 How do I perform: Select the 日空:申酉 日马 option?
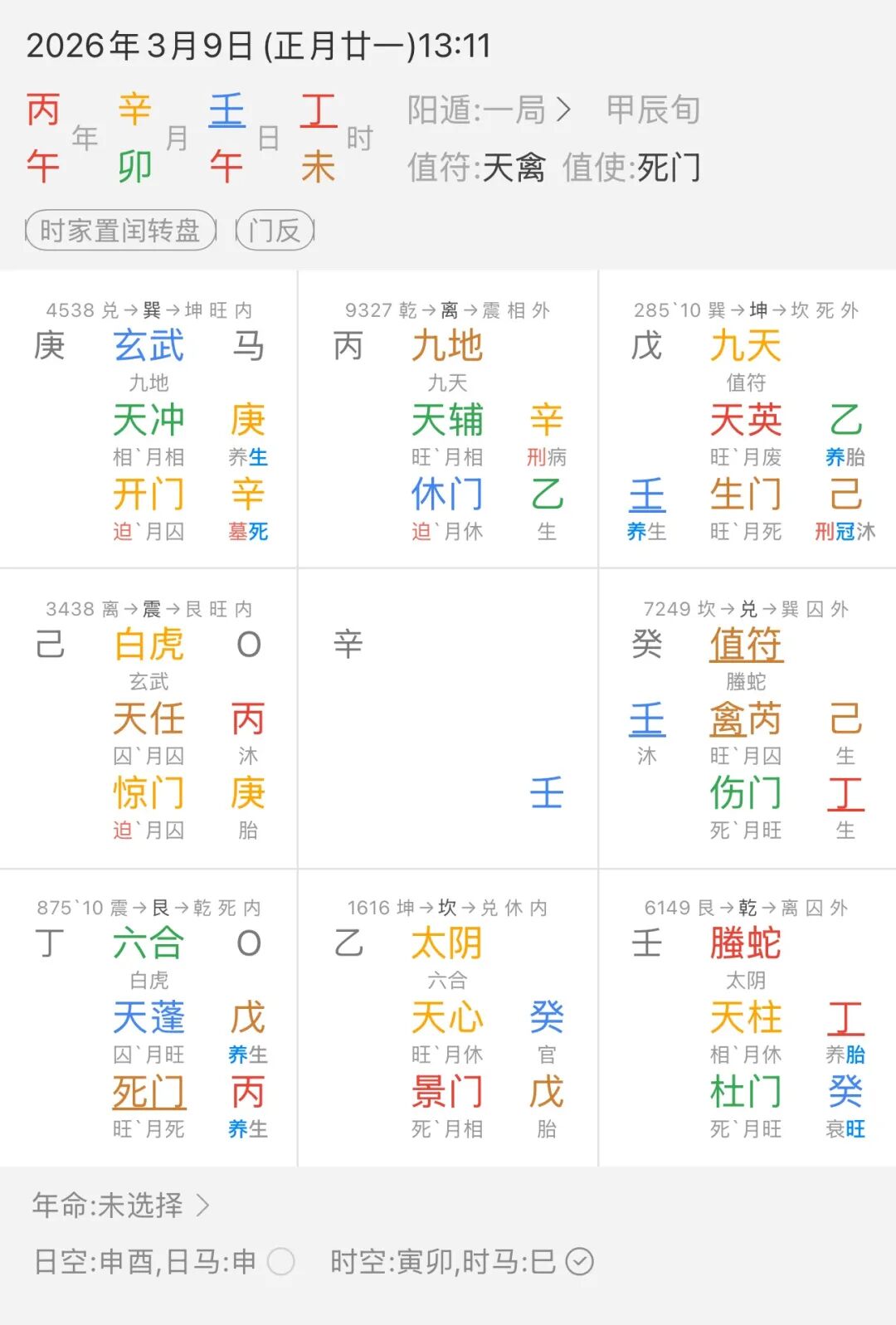click(281, 1262)
